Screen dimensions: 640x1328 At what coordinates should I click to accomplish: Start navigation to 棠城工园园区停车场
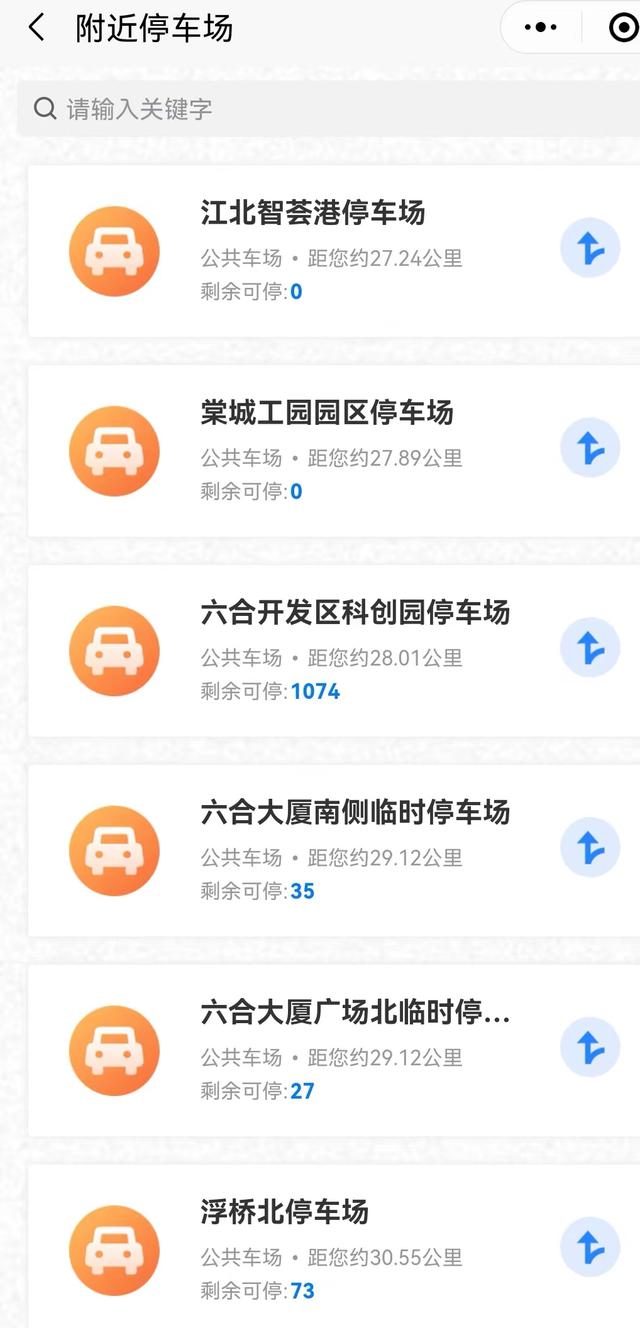click(590, 448)
